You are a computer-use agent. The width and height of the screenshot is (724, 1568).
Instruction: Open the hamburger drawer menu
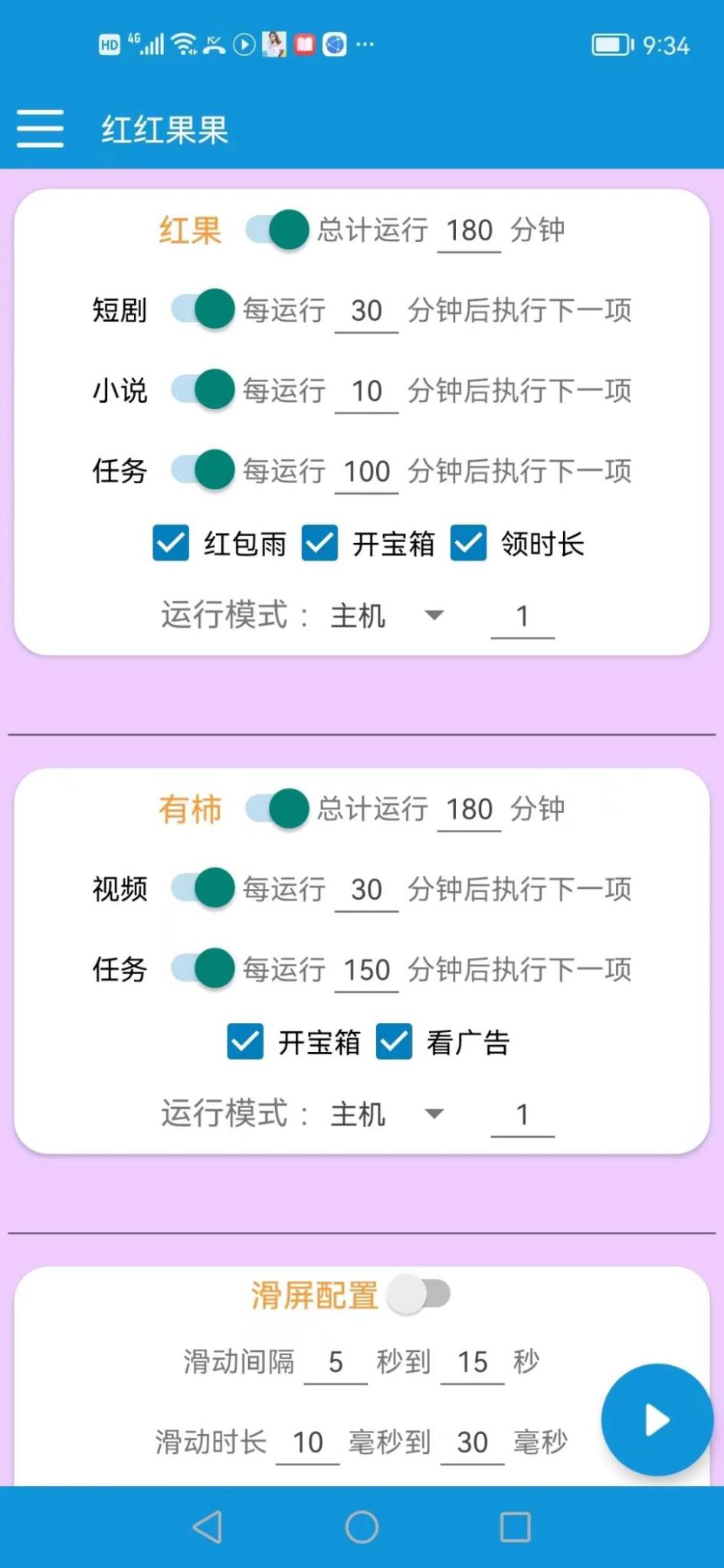[x=40, y=128]
